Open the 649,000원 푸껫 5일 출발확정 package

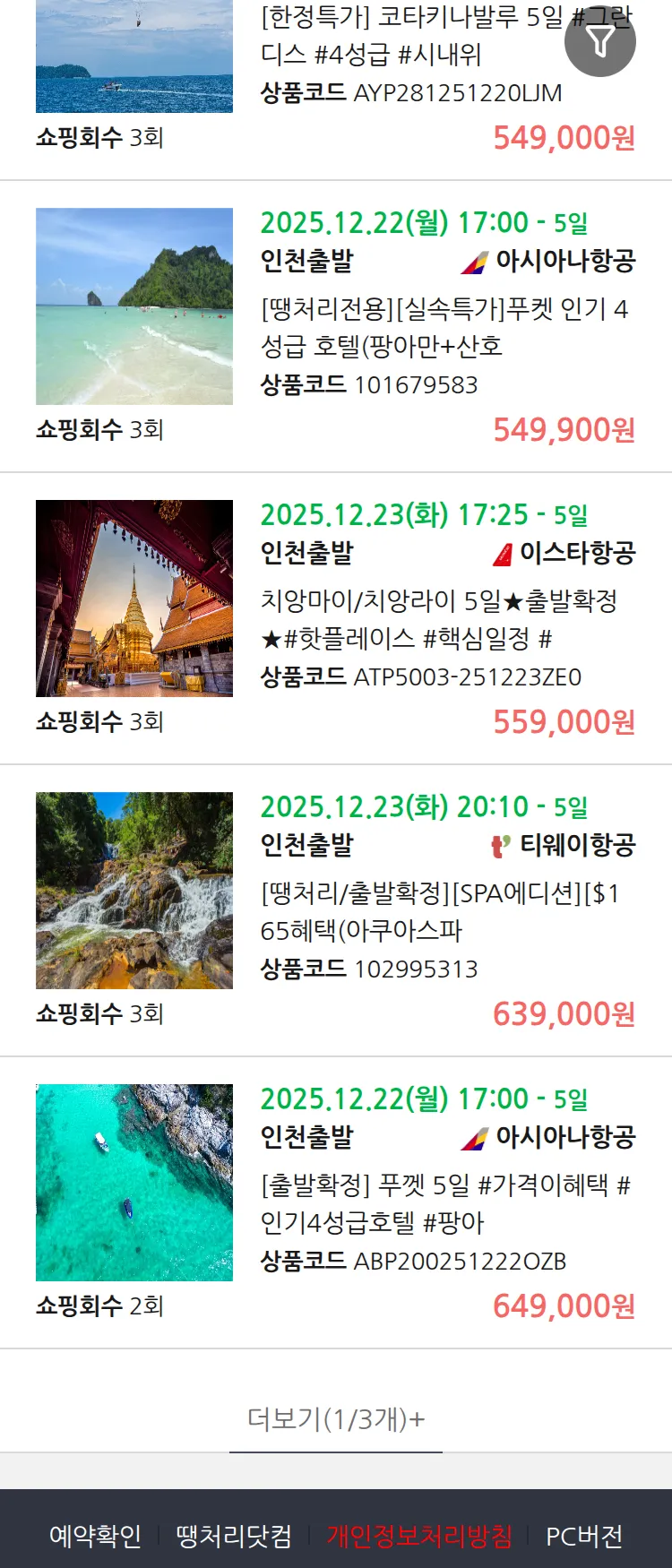(x=444, y=1203)
